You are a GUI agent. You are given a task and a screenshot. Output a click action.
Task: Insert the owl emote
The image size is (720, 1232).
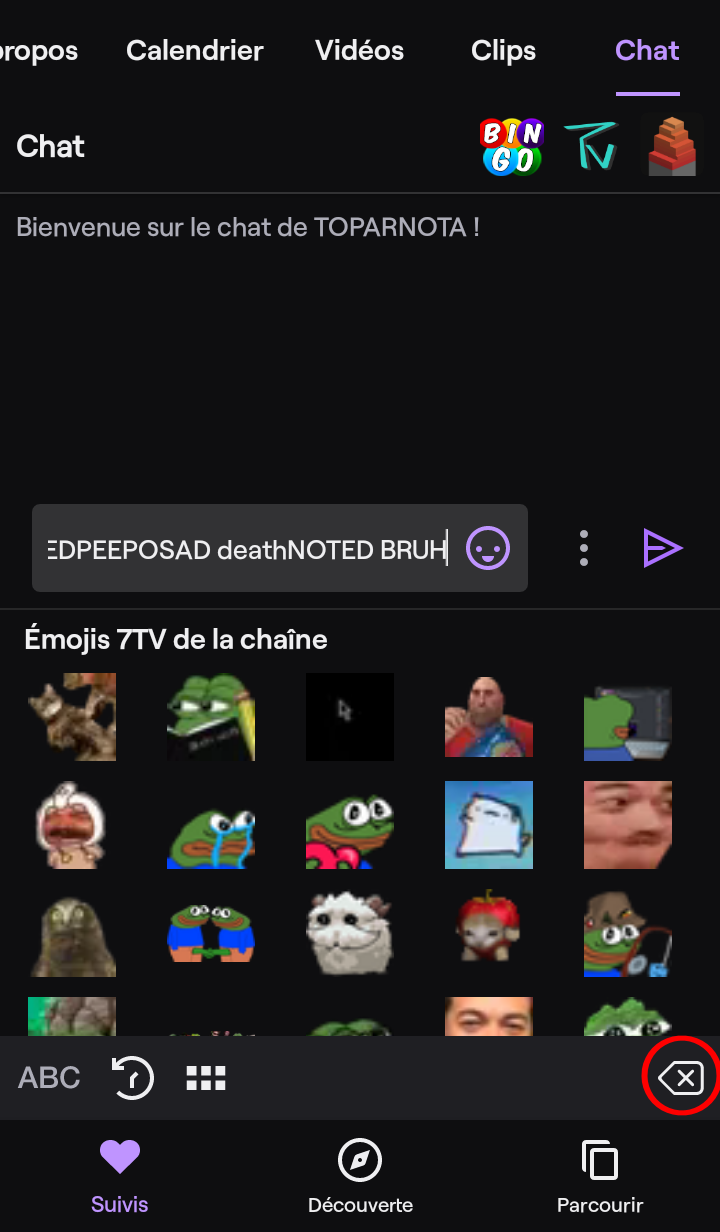(72, 933)
